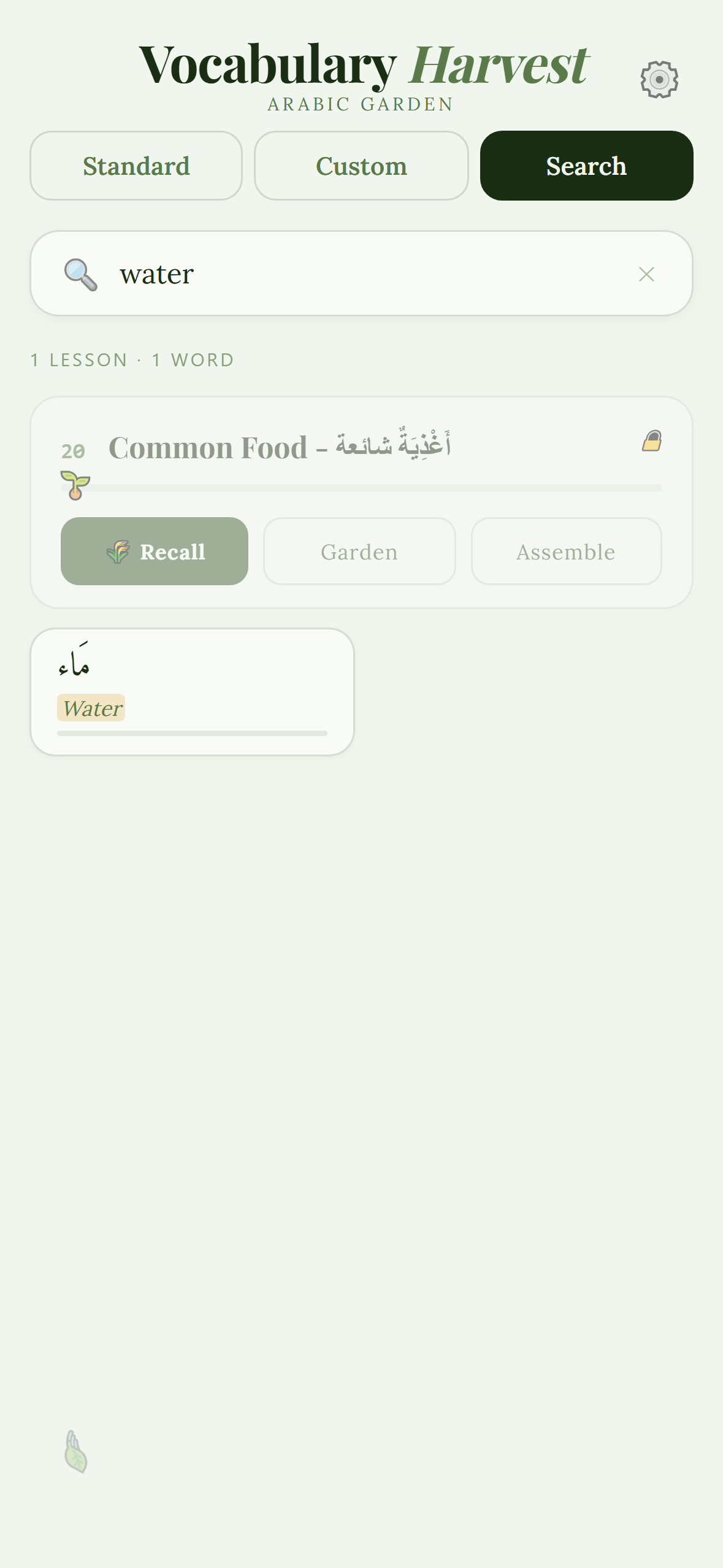The height and width of the screenshot is (1568, 723).
Task: Tap the lock icon on Common Food
Action: coord(652,441)
